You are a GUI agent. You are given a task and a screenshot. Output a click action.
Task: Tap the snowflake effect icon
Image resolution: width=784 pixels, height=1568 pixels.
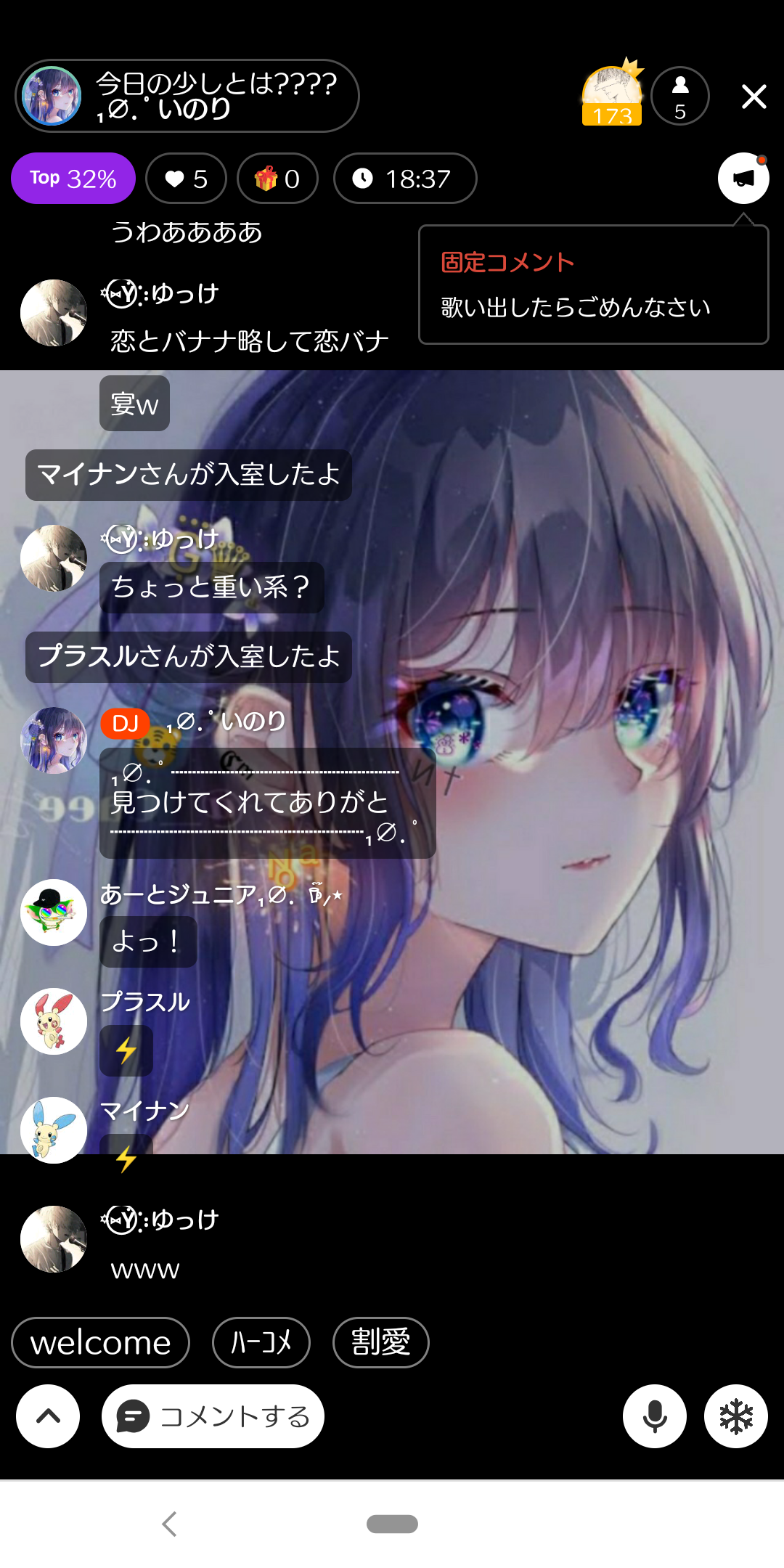click(x=735, y=1416)
